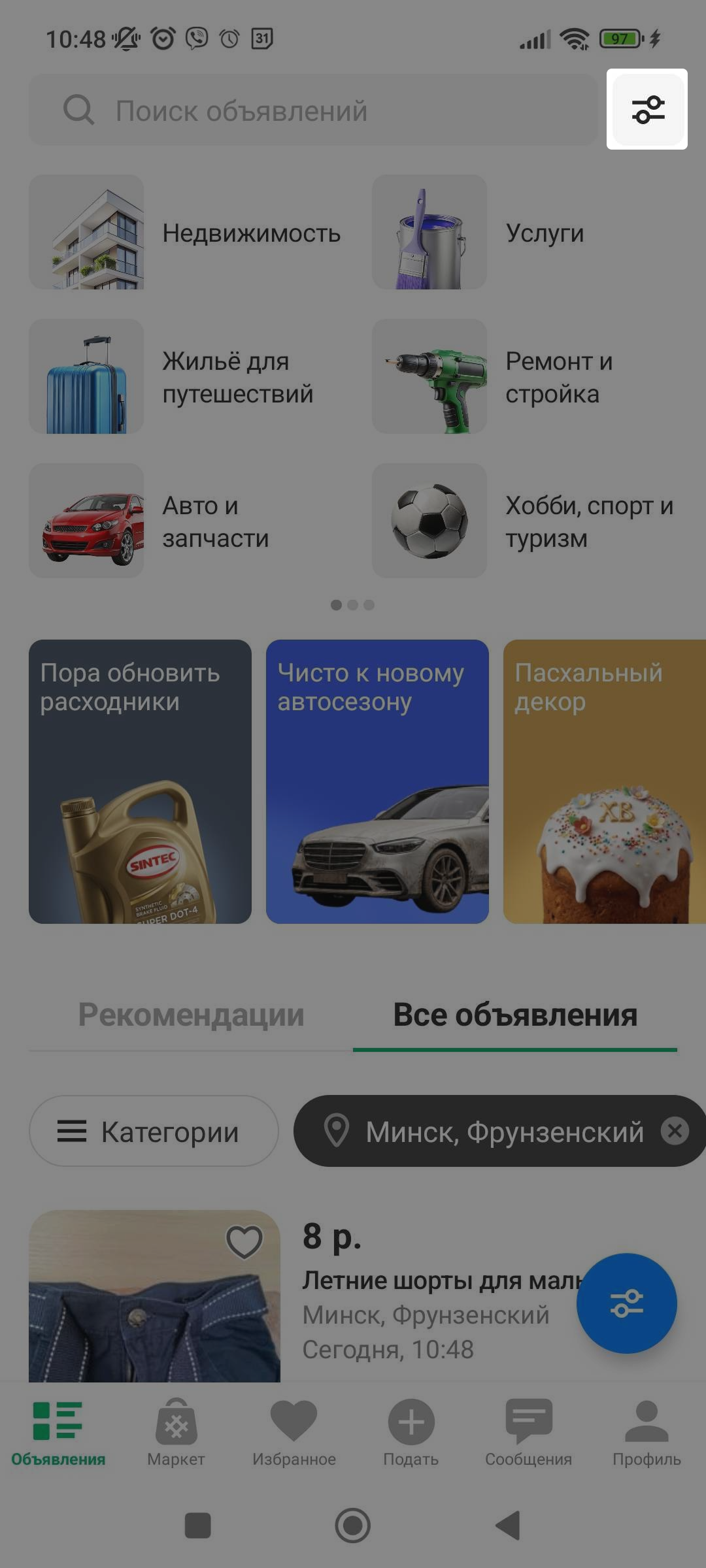Switch to the Рекомендации tab
This screenshot has width=706, height=1568.
click(191, 1015)
